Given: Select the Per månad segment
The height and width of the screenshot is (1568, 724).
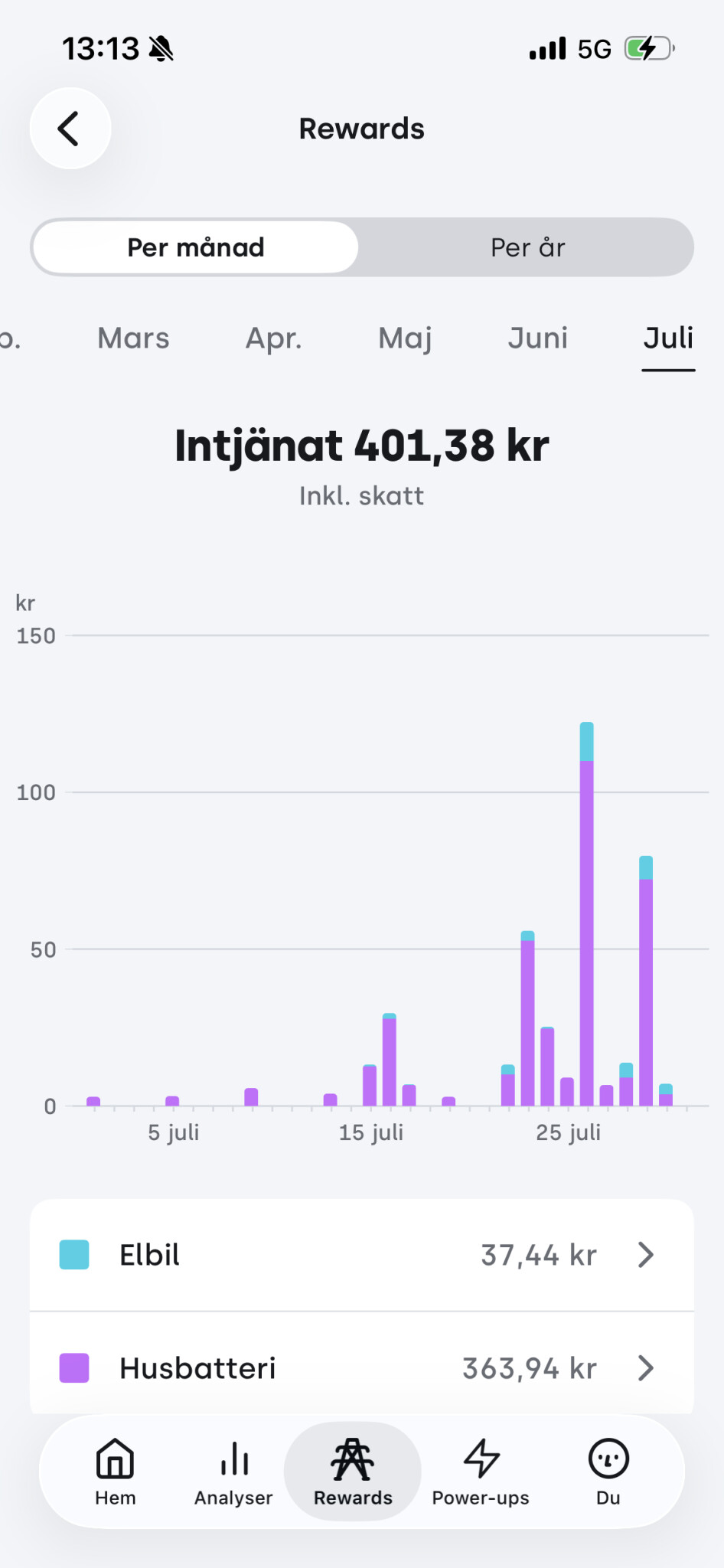Looking at the screenshot, I should tap(196, 247).
